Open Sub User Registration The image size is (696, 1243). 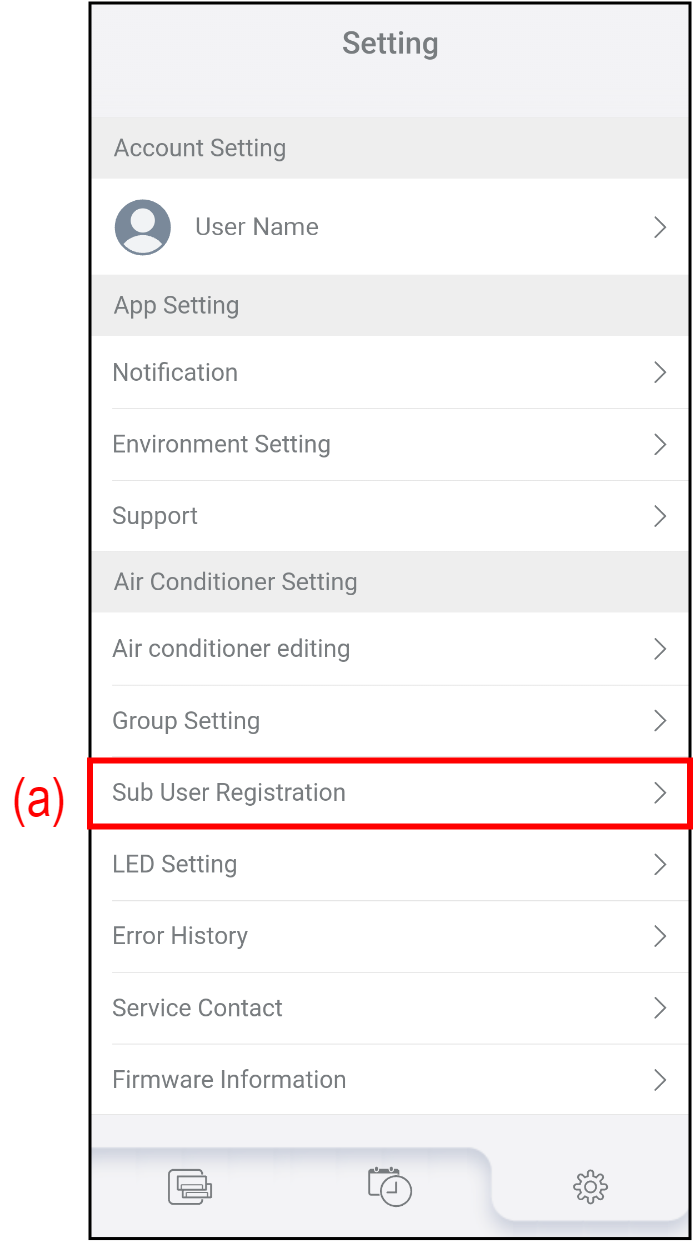(390, 793)
